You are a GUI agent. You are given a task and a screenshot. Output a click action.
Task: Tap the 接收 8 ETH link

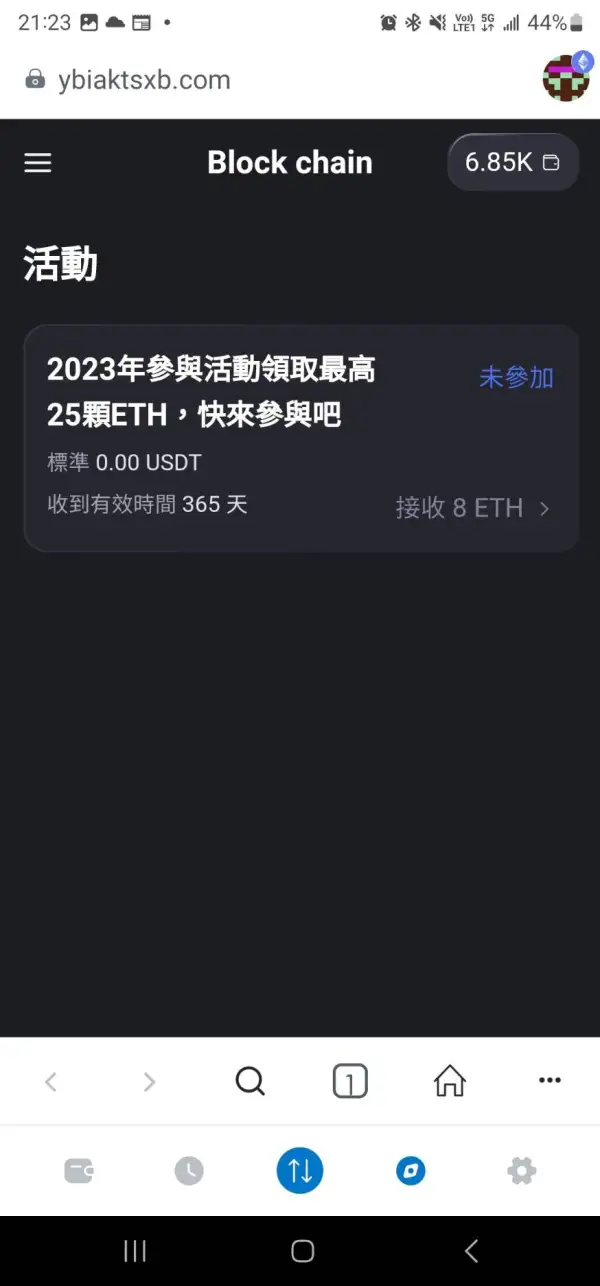pos(472,508)
